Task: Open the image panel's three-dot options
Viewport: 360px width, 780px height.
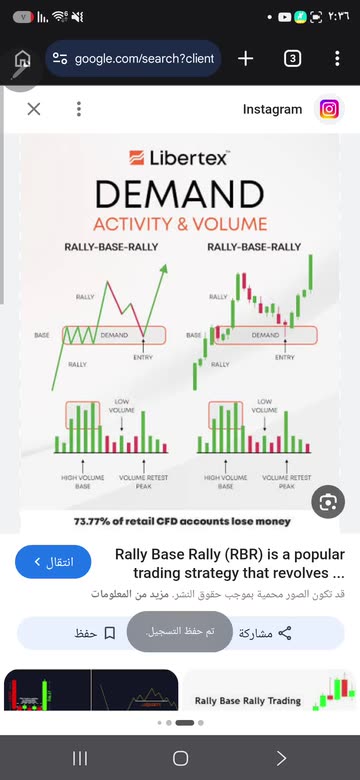Action: (79, 109)
